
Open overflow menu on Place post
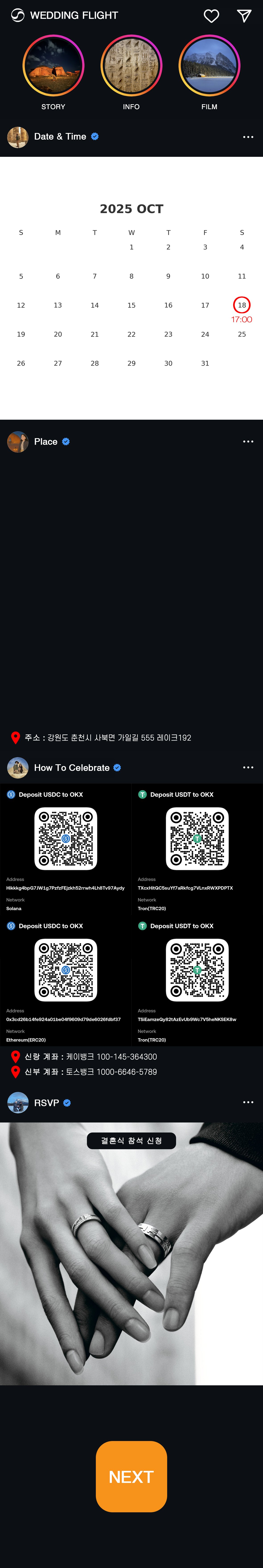(x=248, y=441)
